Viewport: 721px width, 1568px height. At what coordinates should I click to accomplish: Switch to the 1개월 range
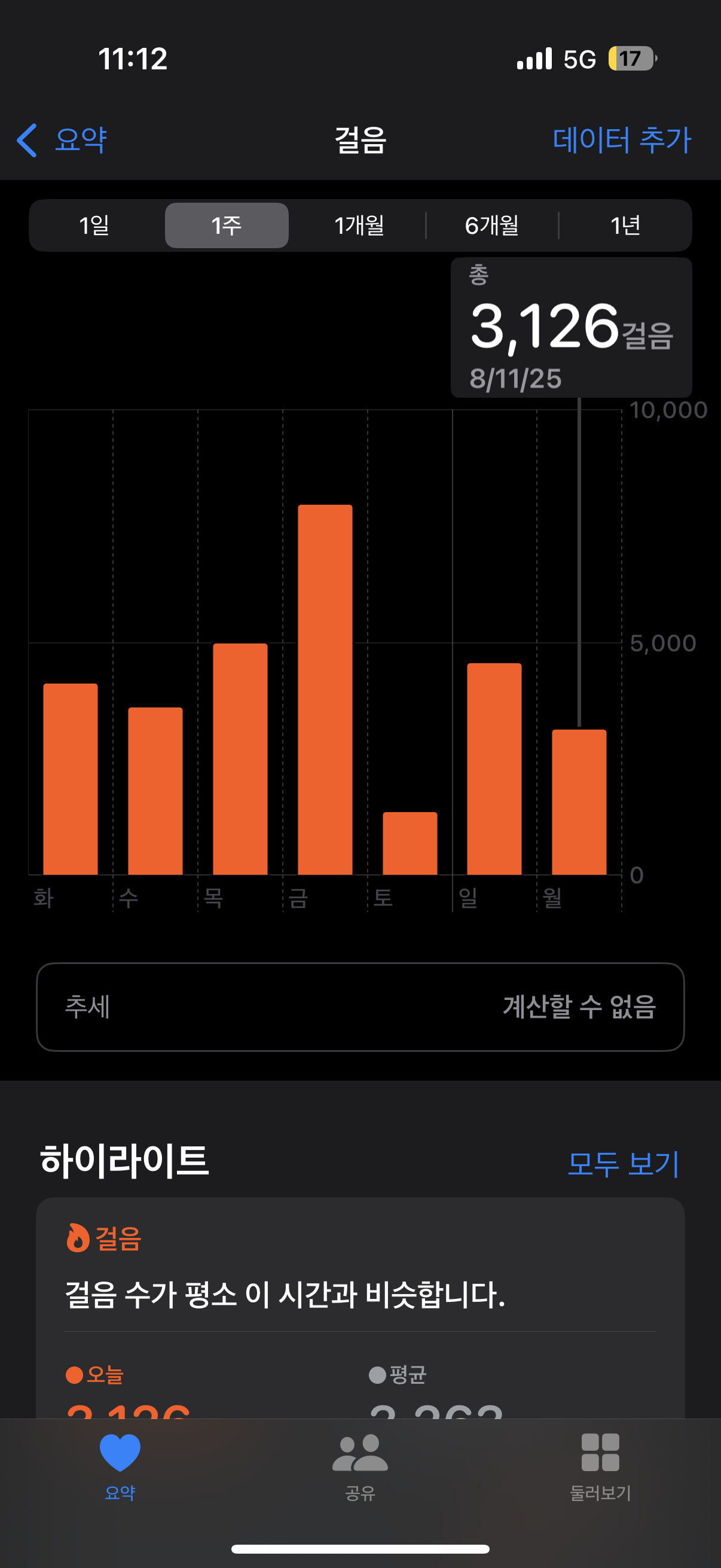point(359,226)
